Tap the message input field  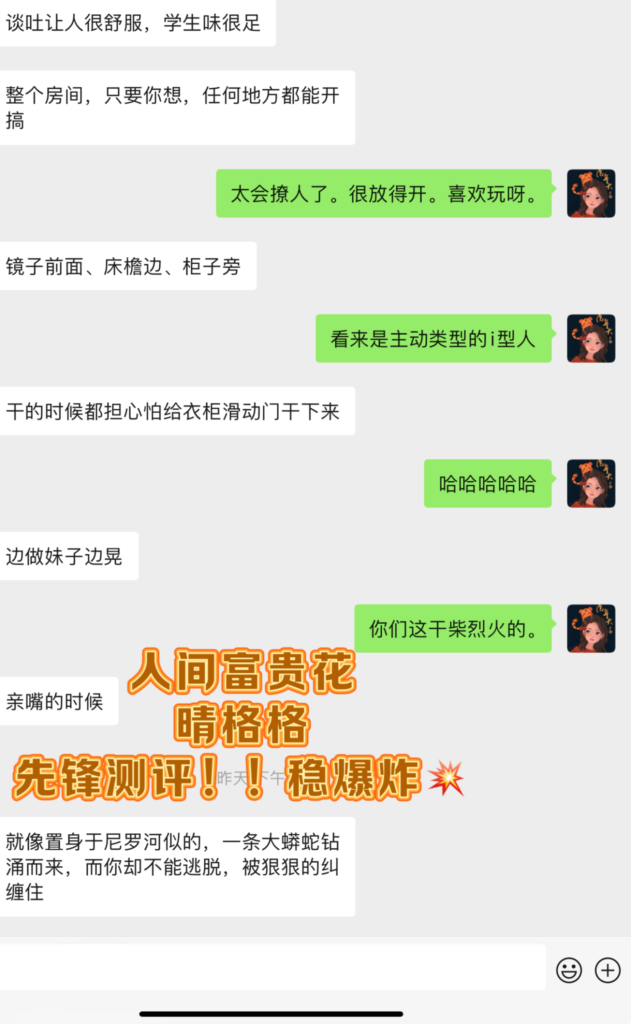(272, 967)
